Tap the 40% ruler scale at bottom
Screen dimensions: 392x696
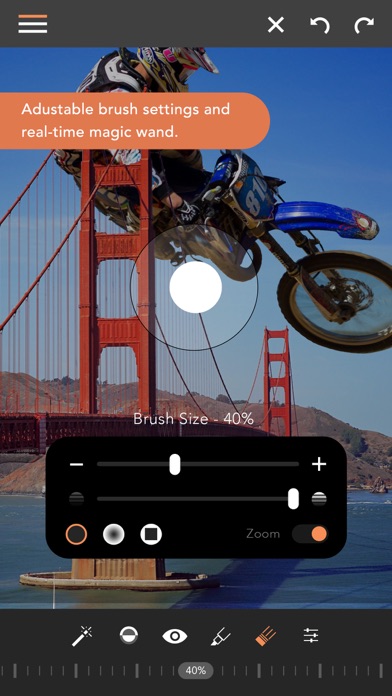(196, 670)
